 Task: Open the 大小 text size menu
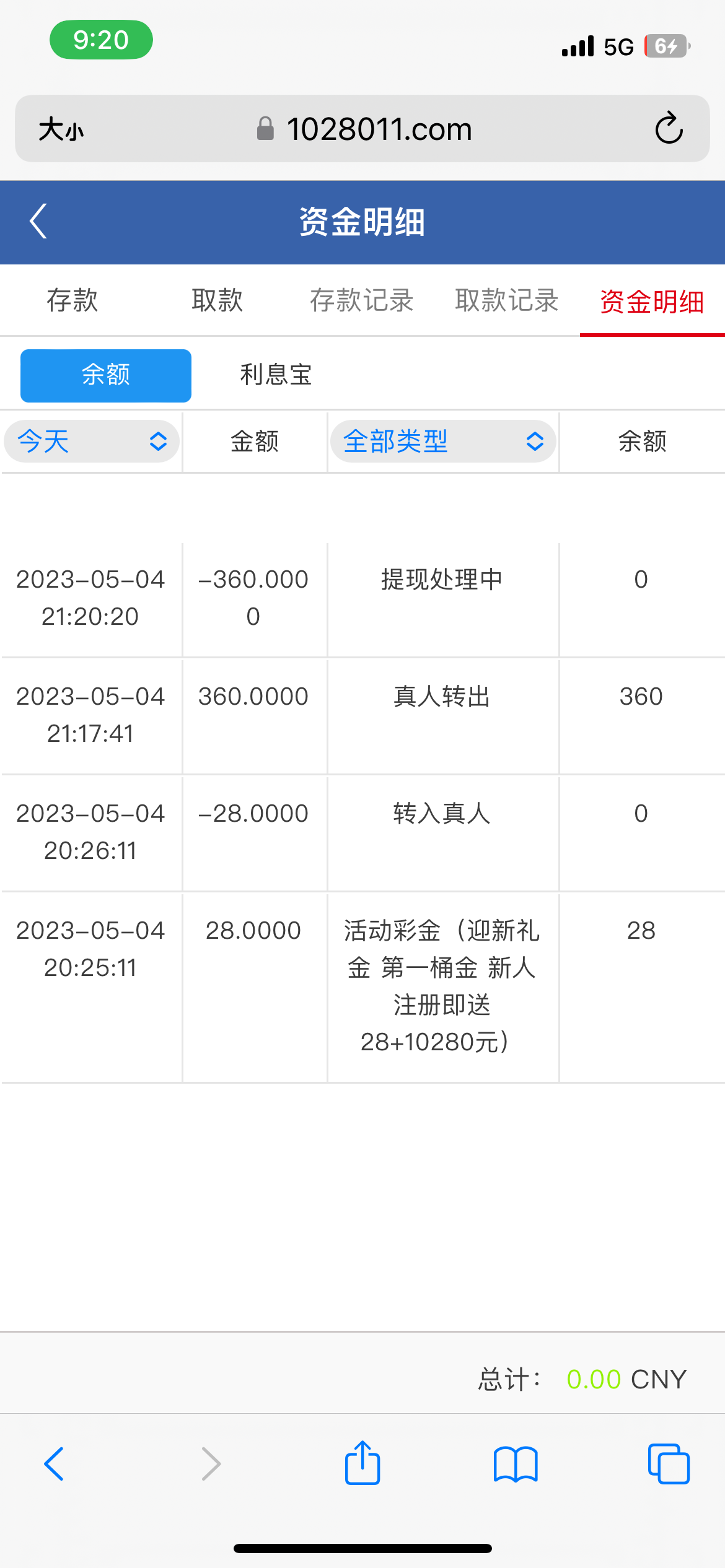pyautogui.click(x=61, y=129)
